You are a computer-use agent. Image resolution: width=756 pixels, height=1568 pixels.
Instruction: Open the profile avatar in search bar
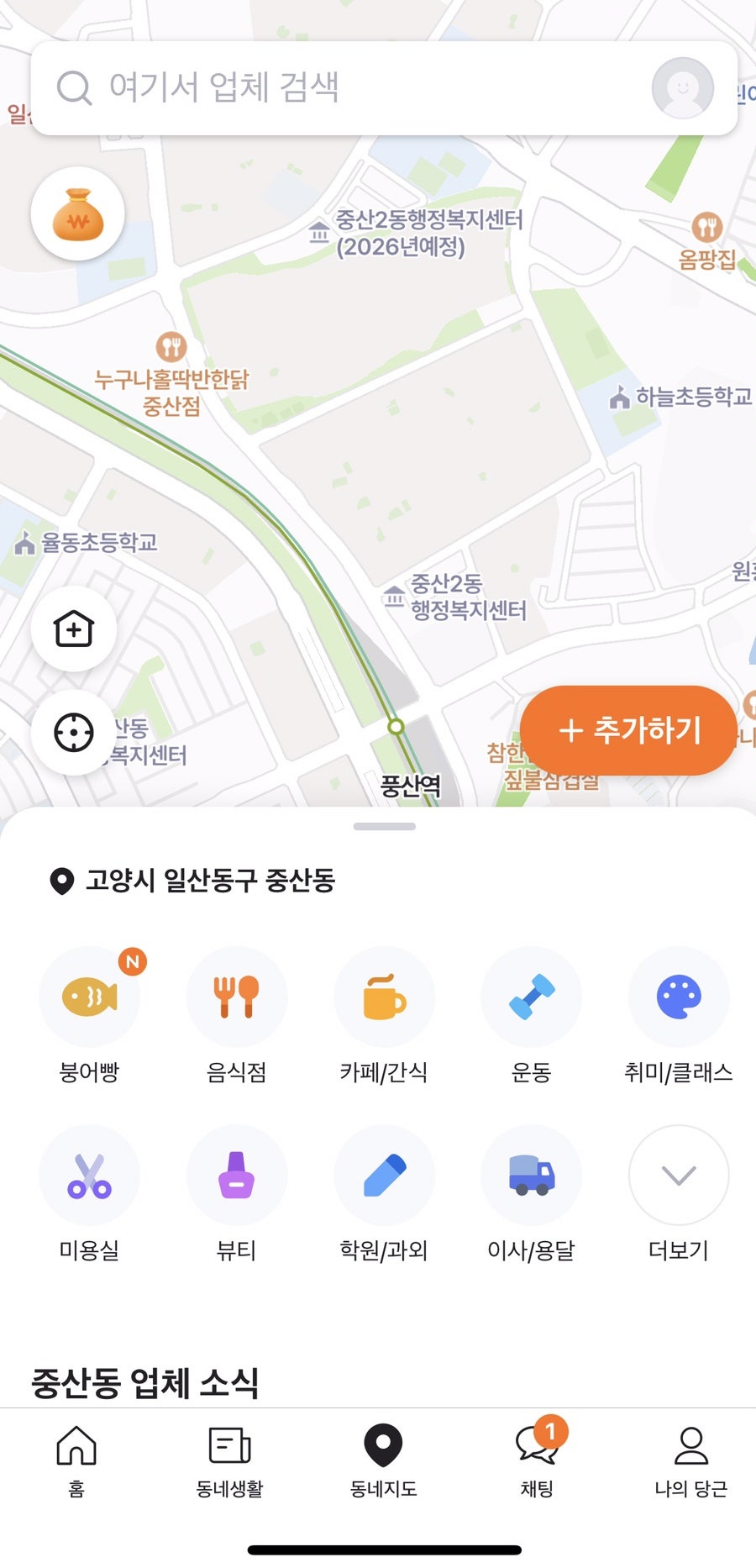(682, 87)
